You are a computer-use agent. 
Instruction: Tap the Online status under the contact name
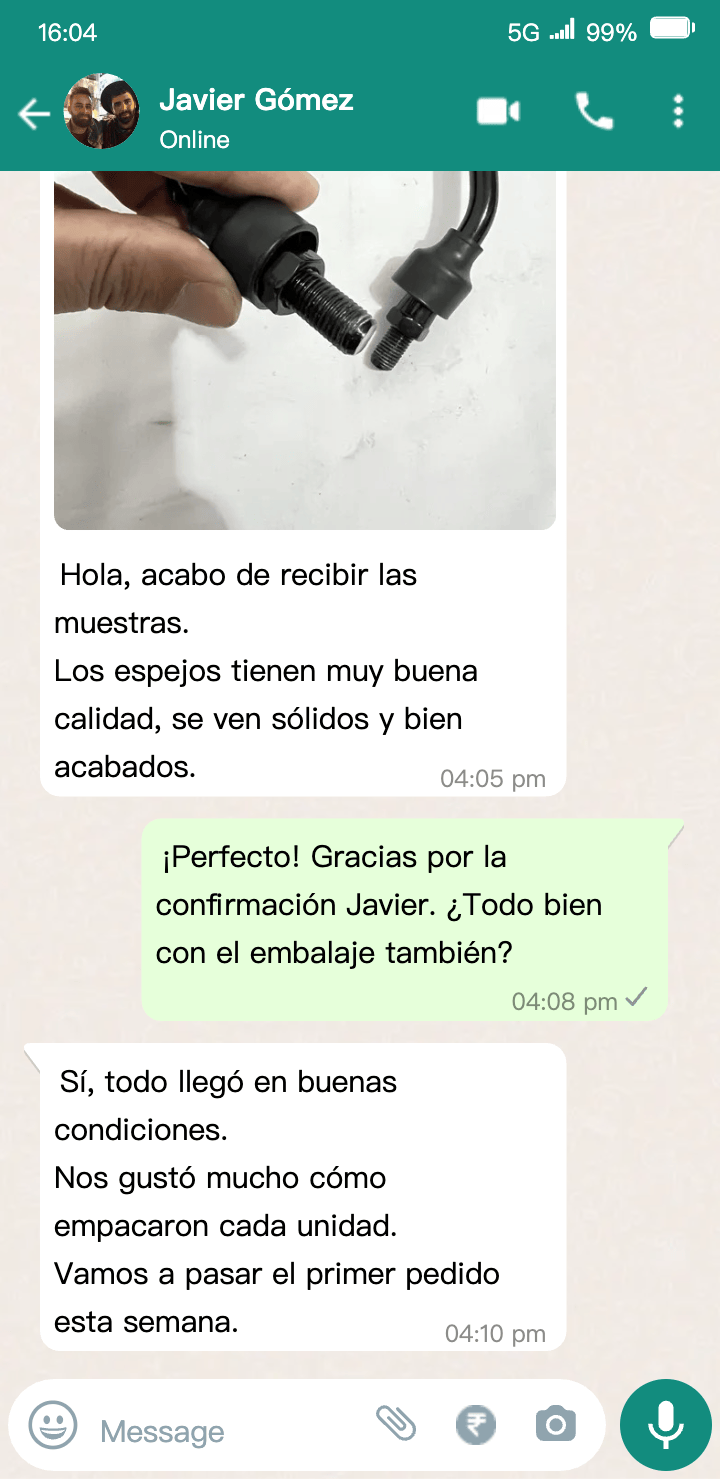194,140
